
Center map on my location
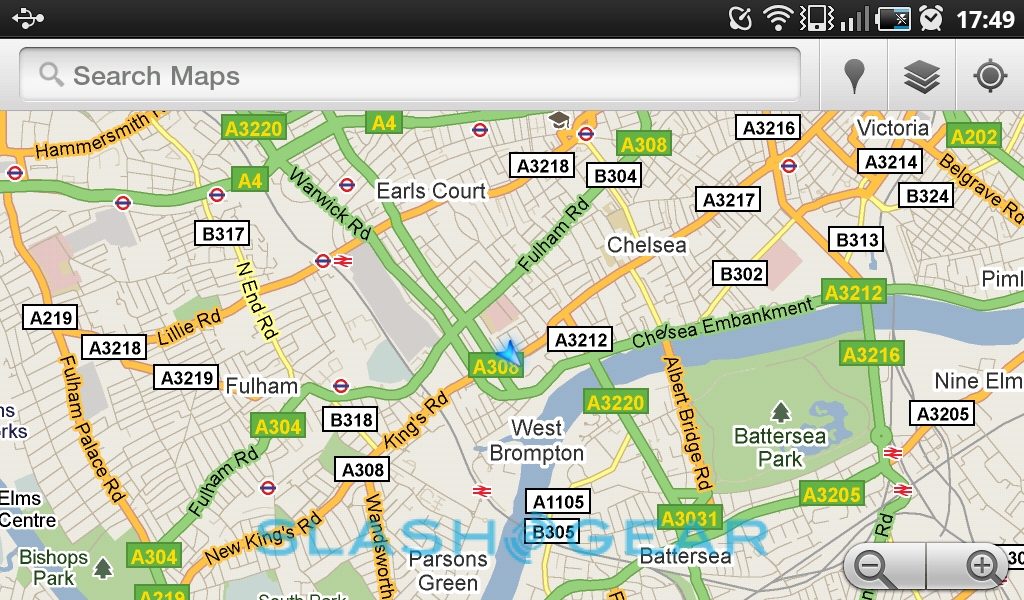pyautogui.click(x=990, y=76)
